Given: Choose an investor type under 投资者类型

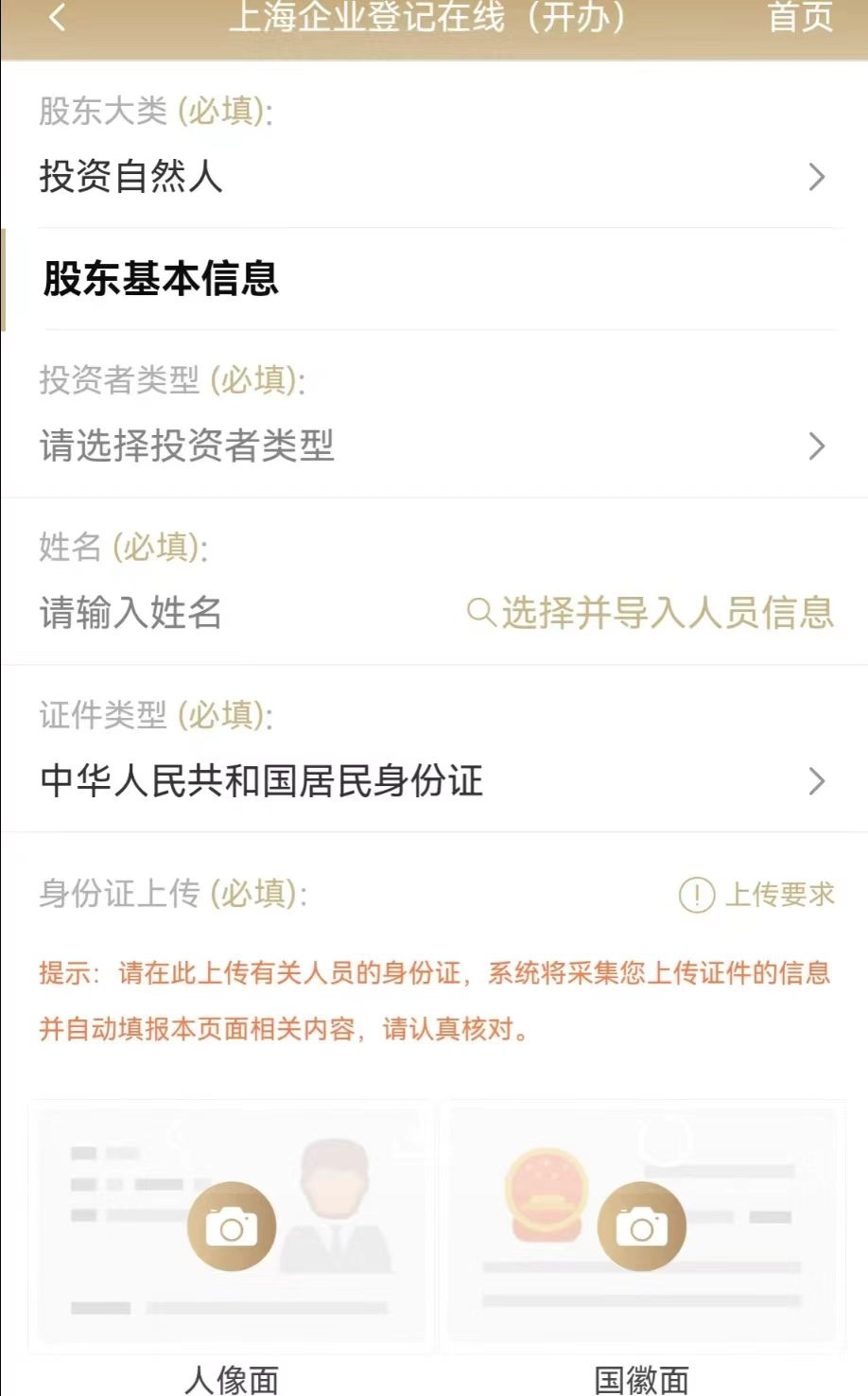Looking at the screenshot, I should pyautogui.click(x=433, y=445).
